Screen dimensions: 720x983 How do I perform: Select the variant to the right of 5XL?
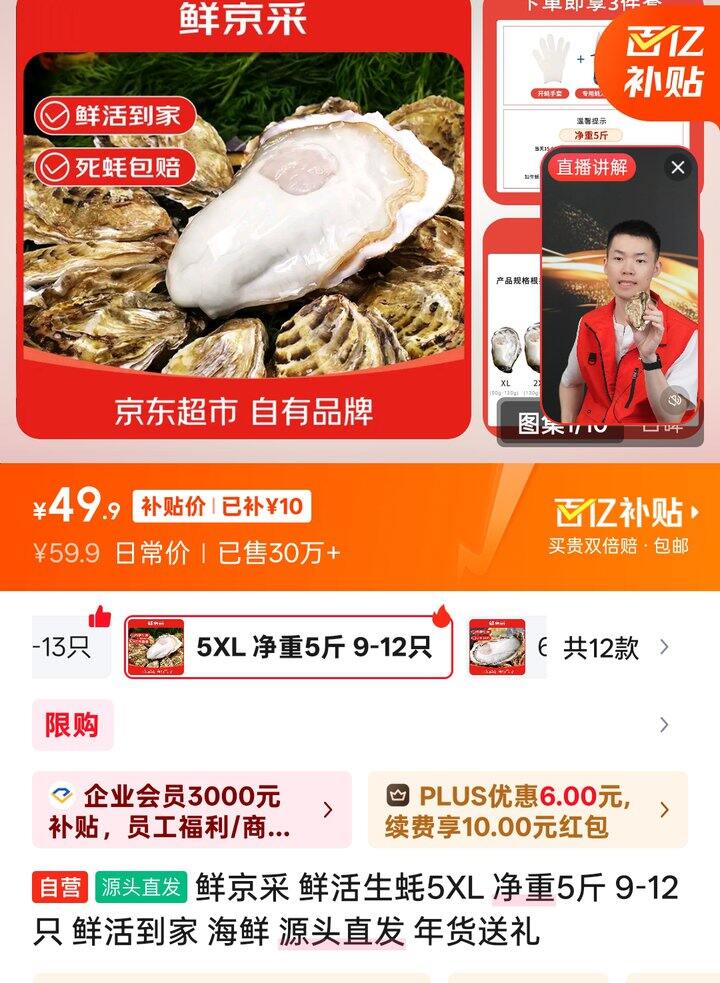[505, 647]
